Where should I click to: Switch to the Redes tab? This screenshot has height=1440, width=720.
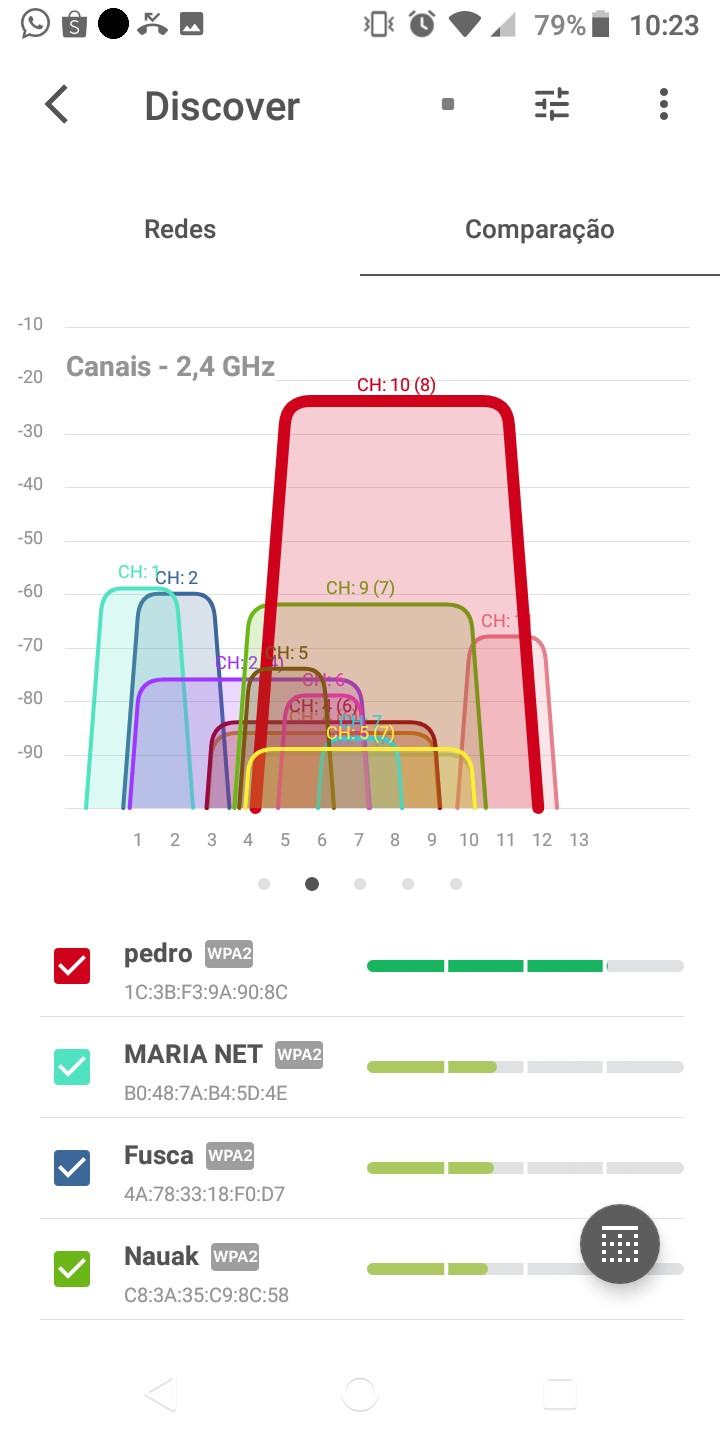click(x=180, y=229)
